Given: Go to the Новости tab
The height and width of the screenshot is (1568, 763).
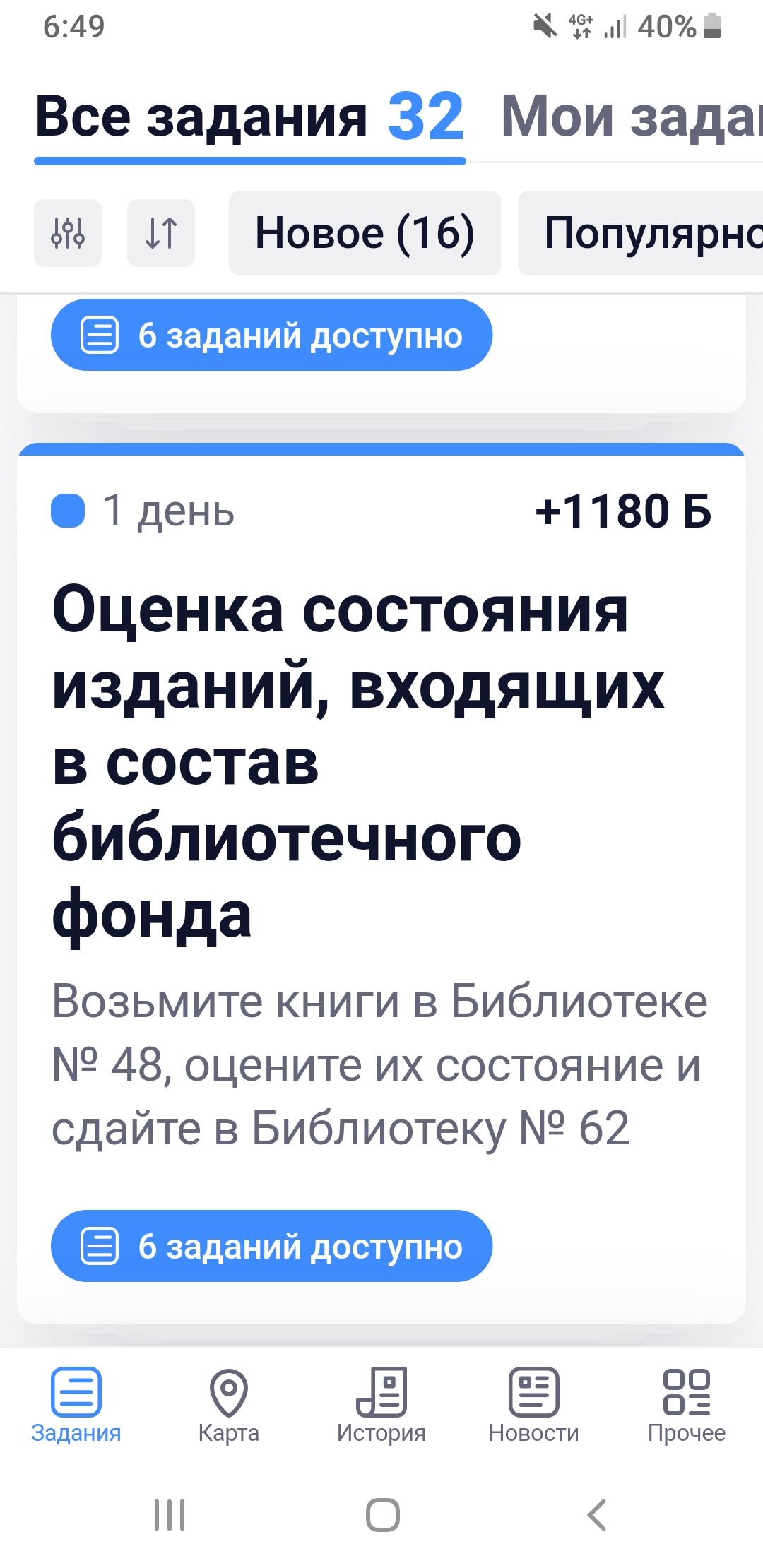Looking at the screenshot, I should click(x=534, y=1406).
